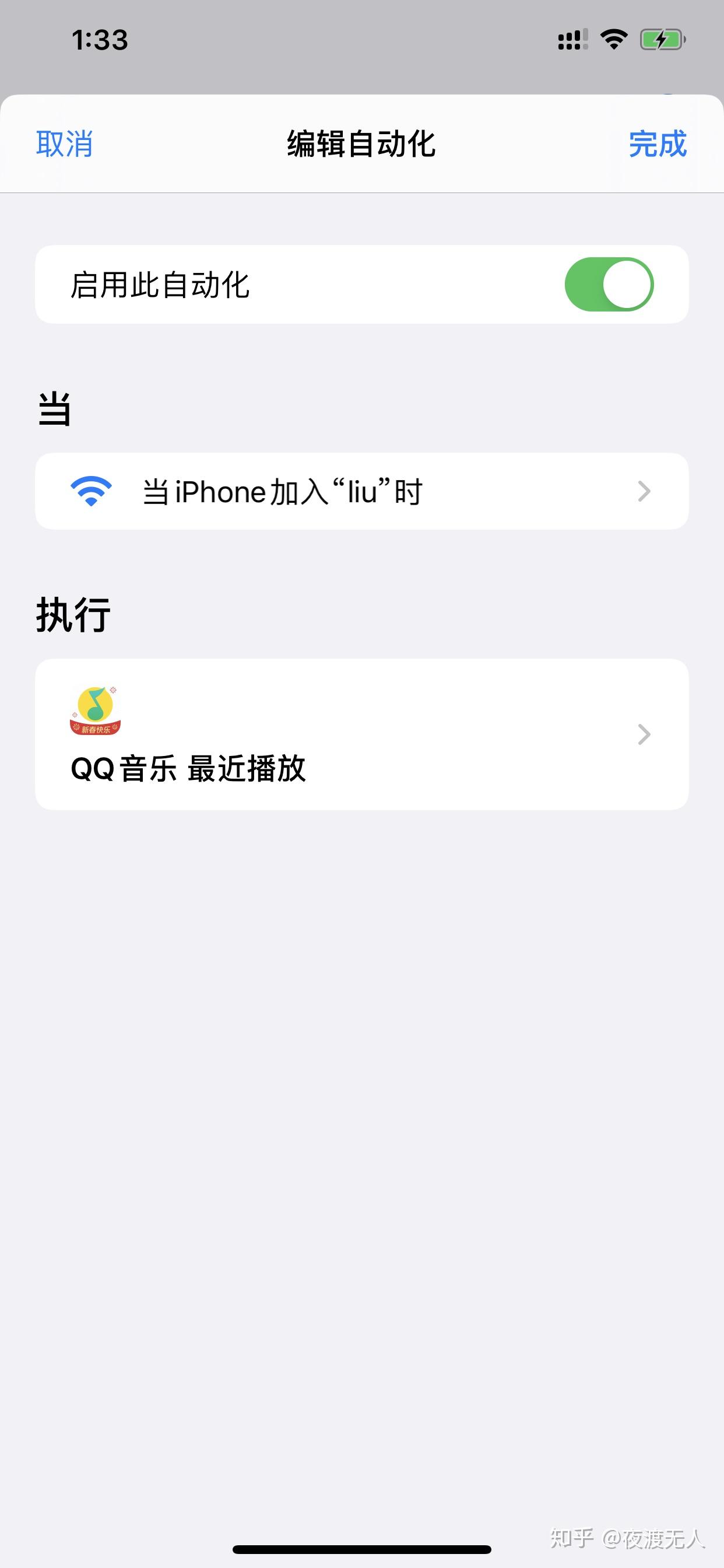Tap 完成 to save the automation
724x1568 pixels.
tap(657, 144)
